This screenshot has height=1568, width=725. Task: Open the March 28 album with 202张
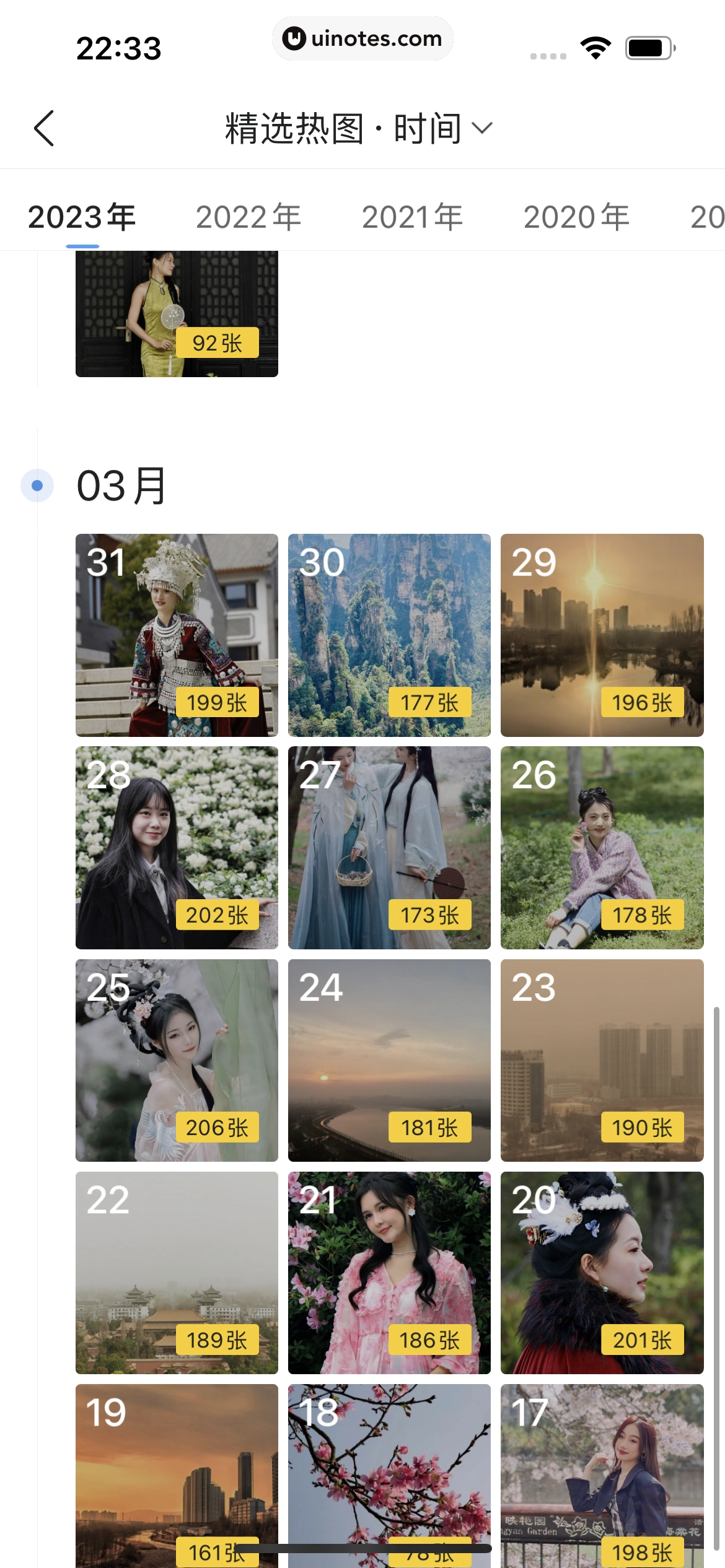177,847
